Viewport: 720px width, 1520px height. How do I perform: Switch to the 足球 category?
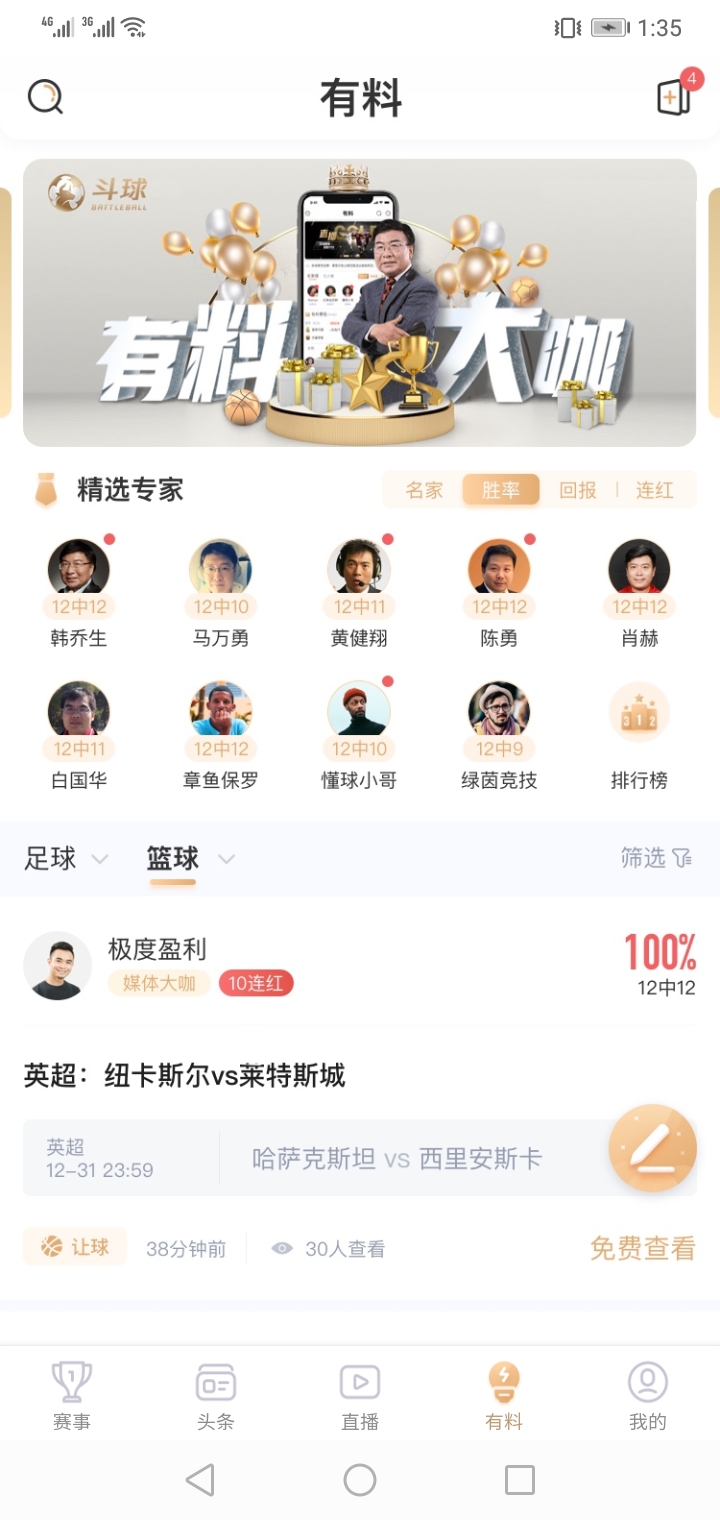pyautogui.click(x=51, y=858)
